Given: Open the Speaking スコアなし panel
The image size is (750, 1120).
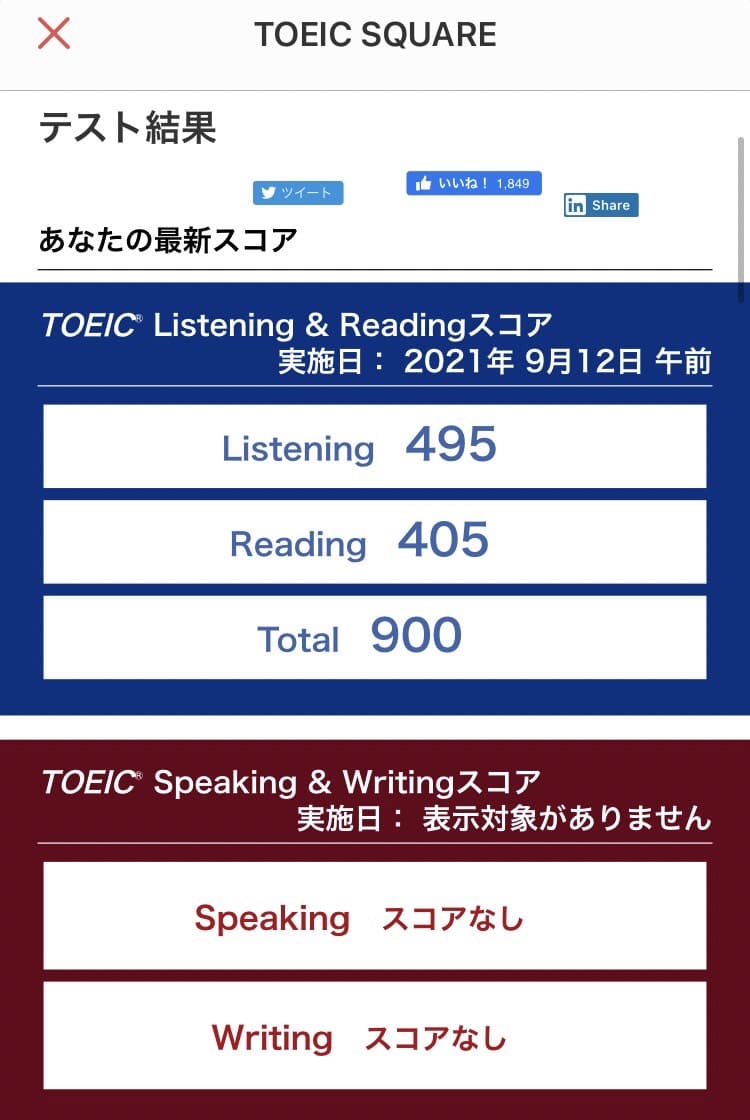Looking at the screenshot, I should (x=373, y=916).
